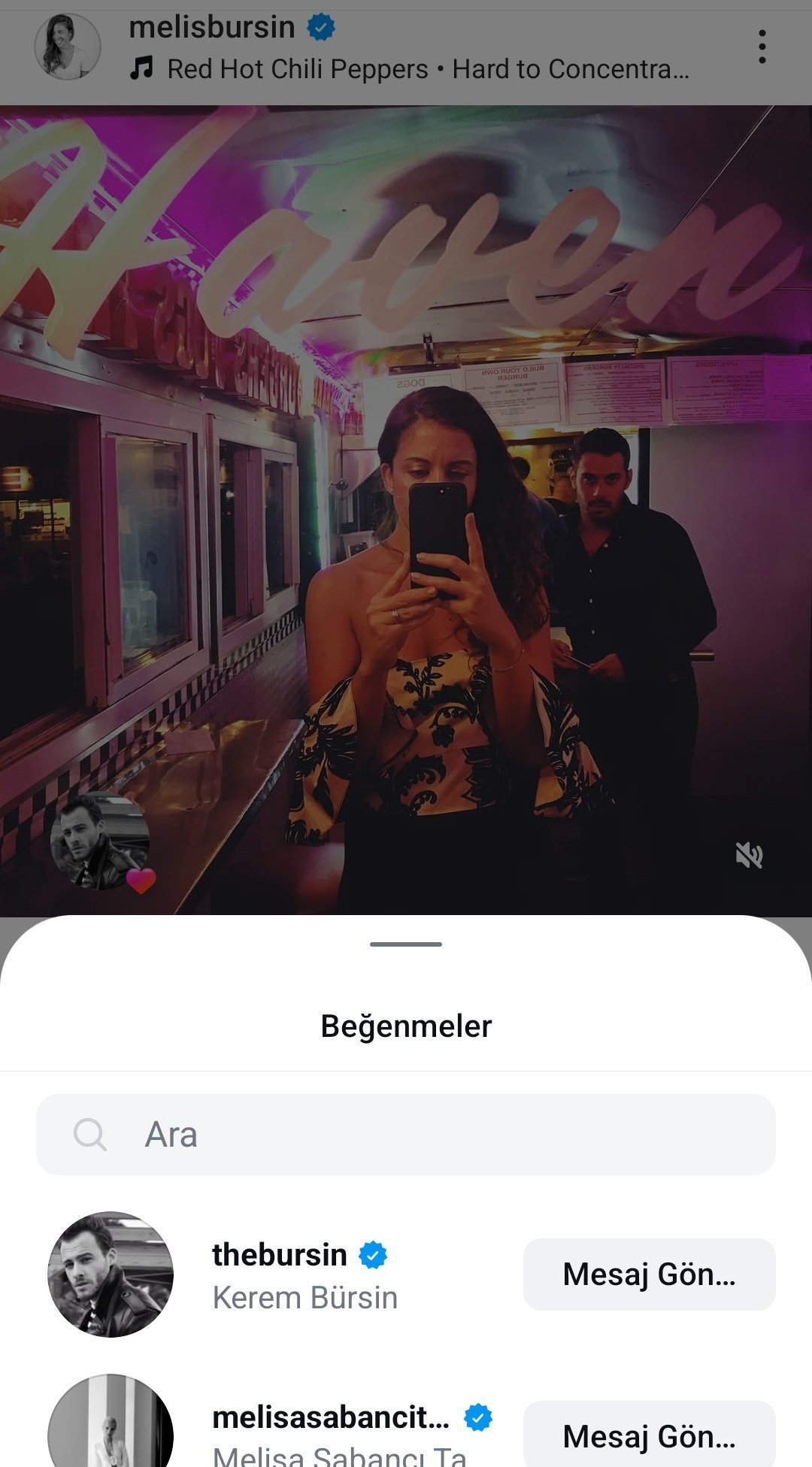Open the Red Hot Chili Peppers audio link

[410, 69]
